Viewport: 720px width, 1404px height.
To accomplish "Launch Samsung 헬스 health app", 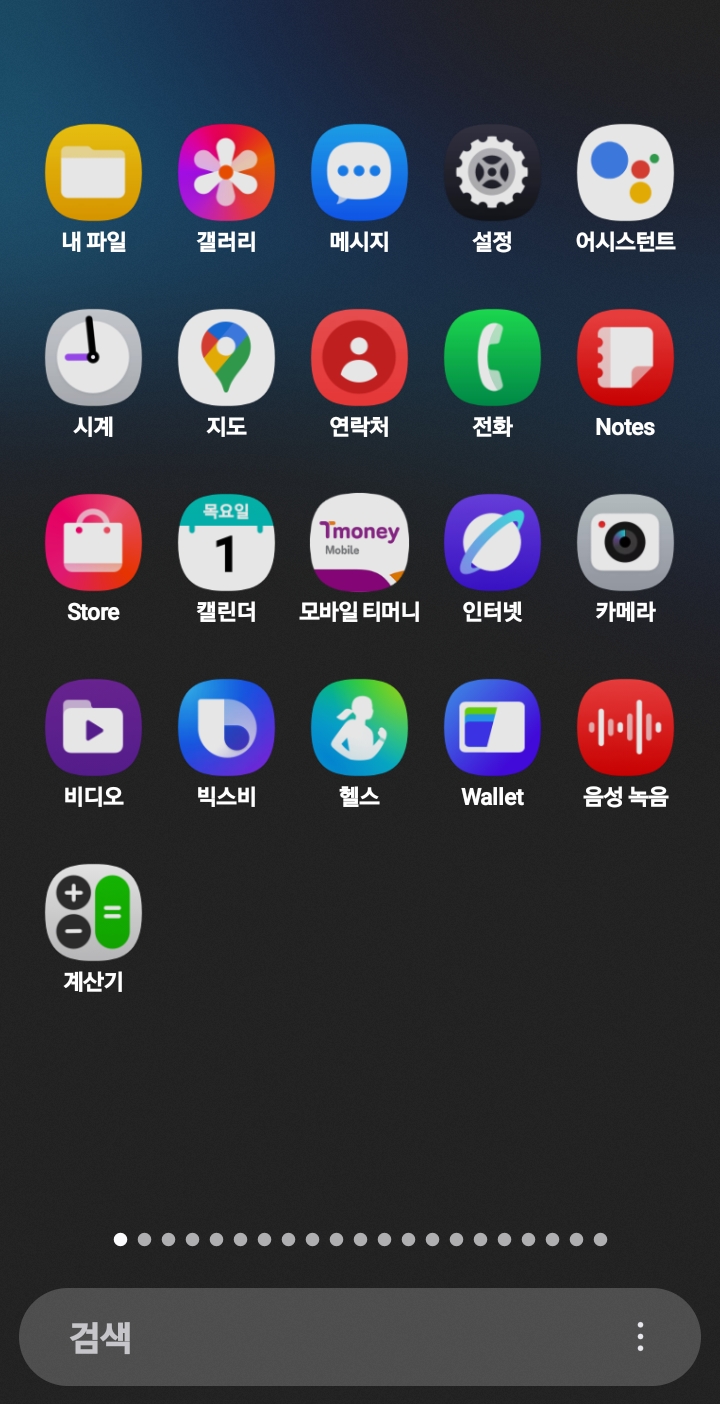I will coord(359,727).
